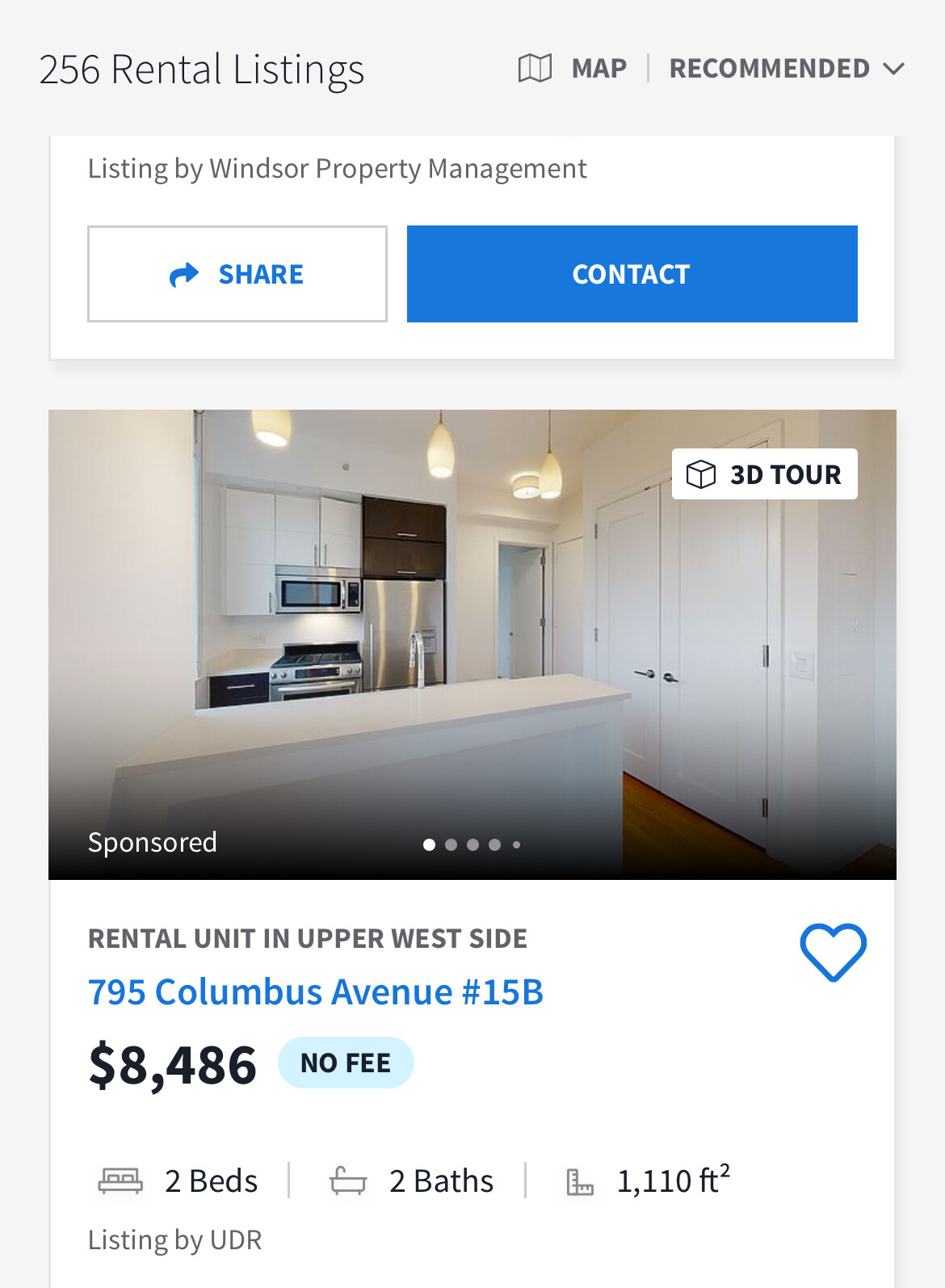Tap the blue Contact button
The image size is (945, 1288).
coord(632,274)
